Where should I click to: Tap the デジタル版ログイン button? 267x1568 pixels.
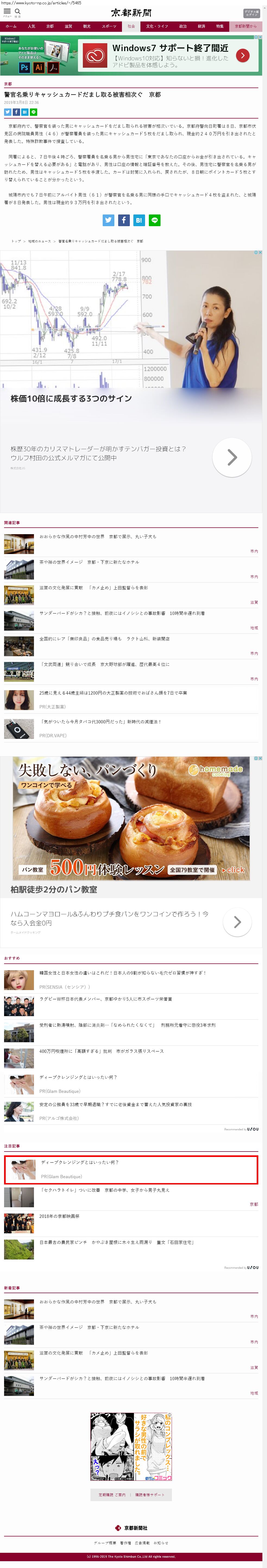251,13
